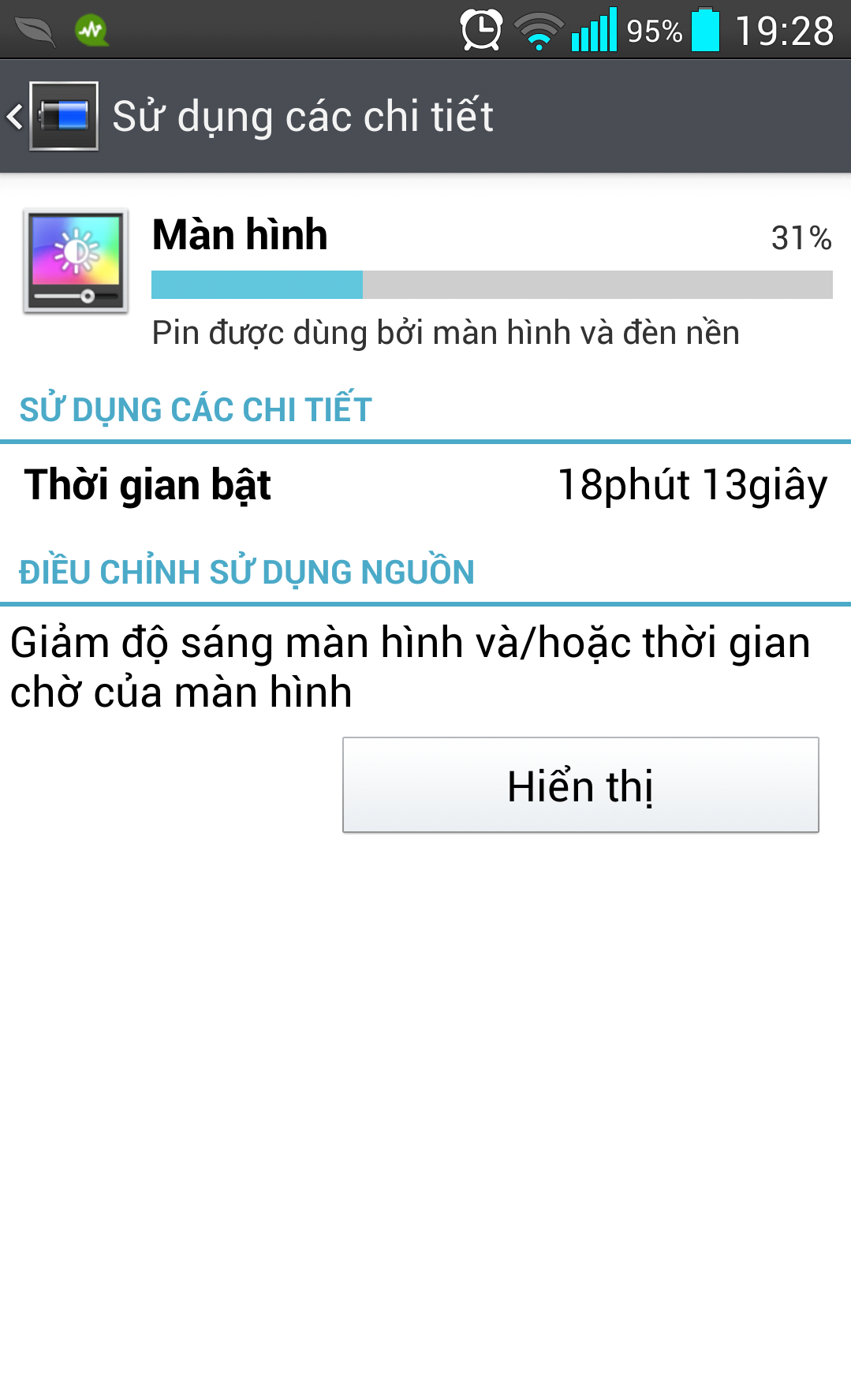
Task: Open the Hiển thị display settings button
Action: 580,786
